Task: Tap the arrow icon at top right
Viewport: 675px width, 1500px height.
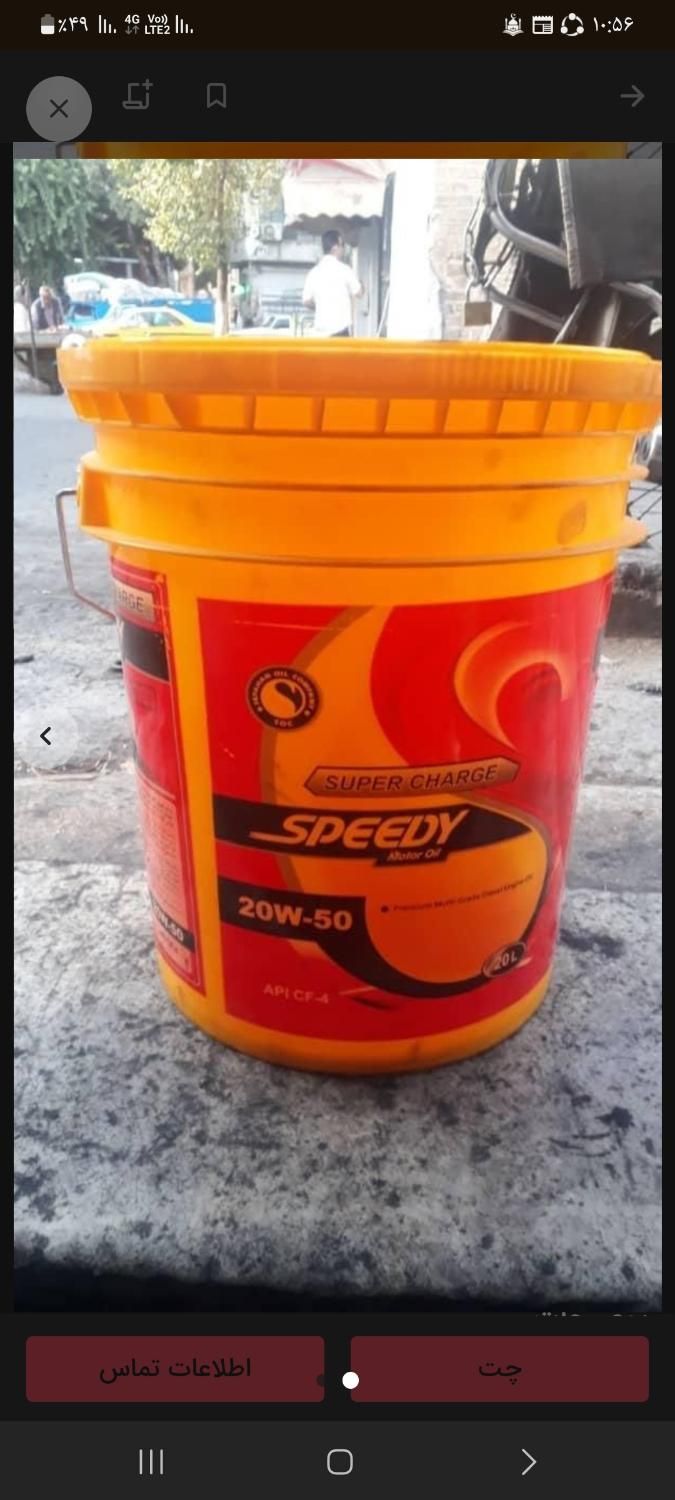Action: [632, 96]
